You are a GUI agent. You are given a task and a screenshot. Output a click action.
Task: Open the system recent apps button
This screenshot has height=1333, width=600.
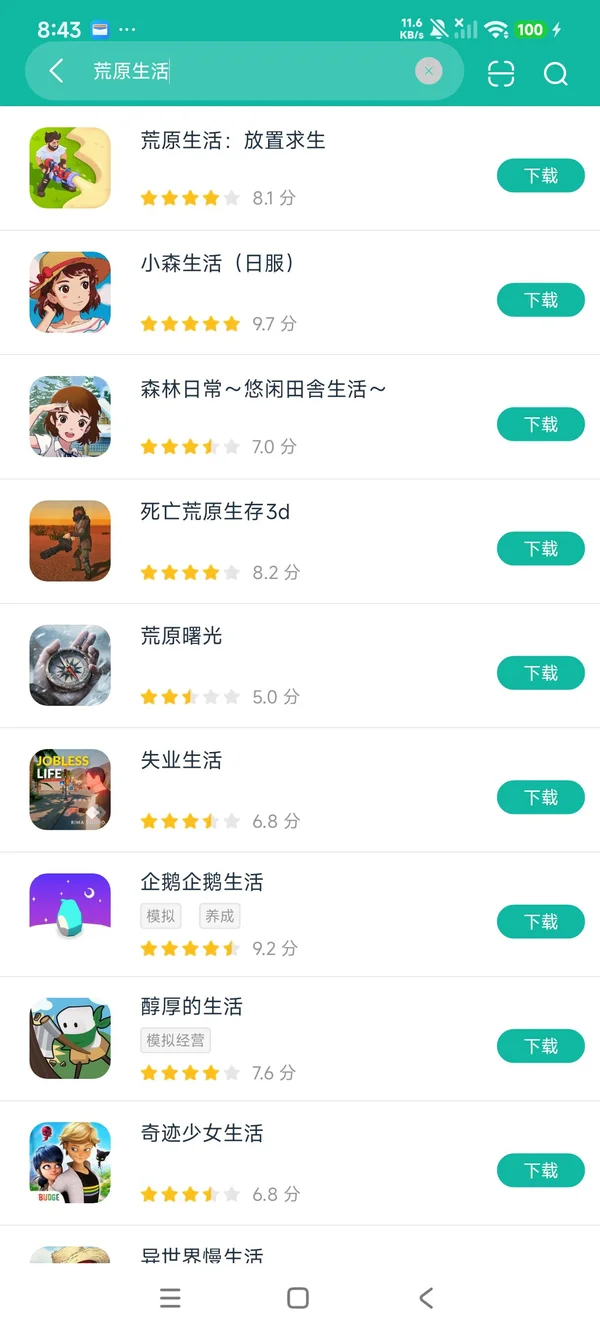click(171, 1297)
